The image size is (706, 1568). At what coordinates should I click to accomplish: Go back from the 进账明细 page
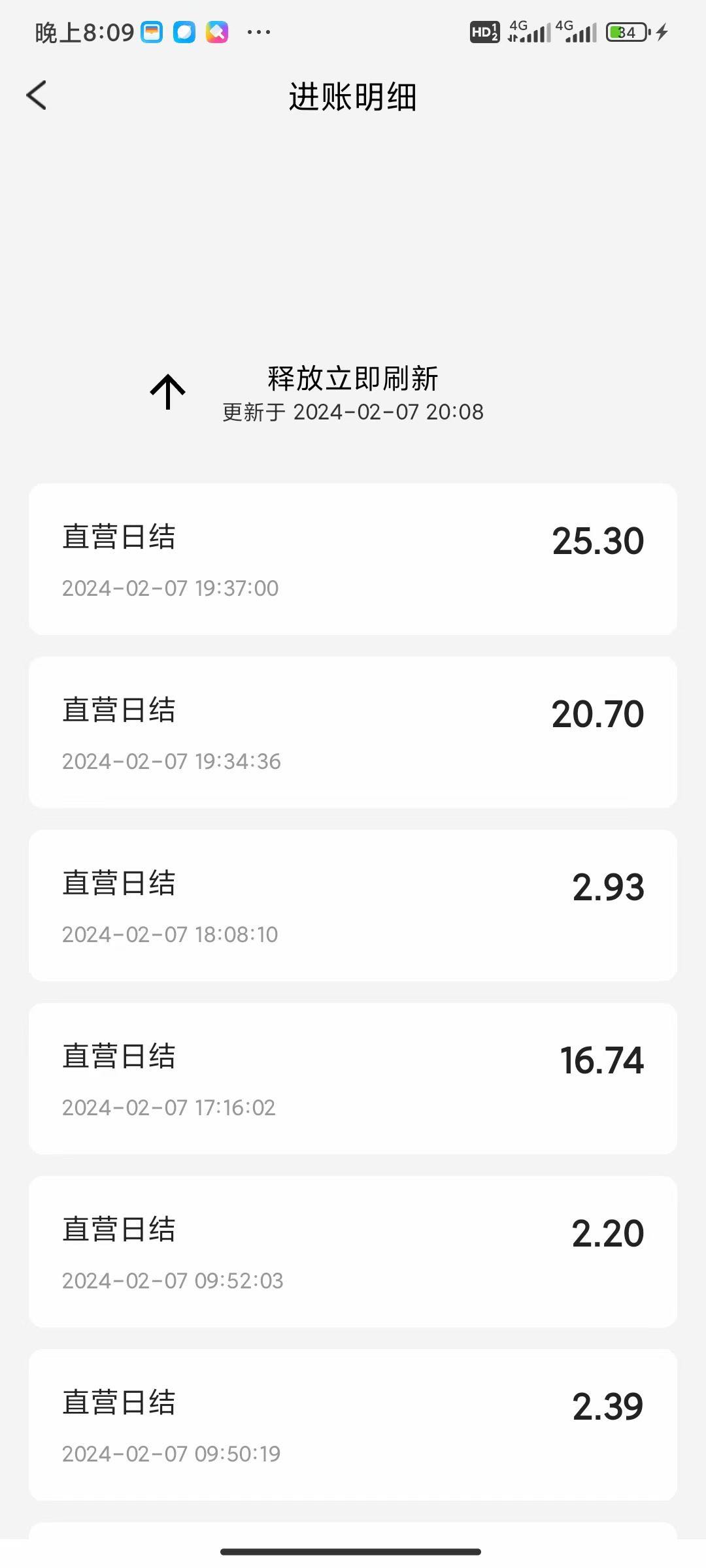tap(37, 95)
